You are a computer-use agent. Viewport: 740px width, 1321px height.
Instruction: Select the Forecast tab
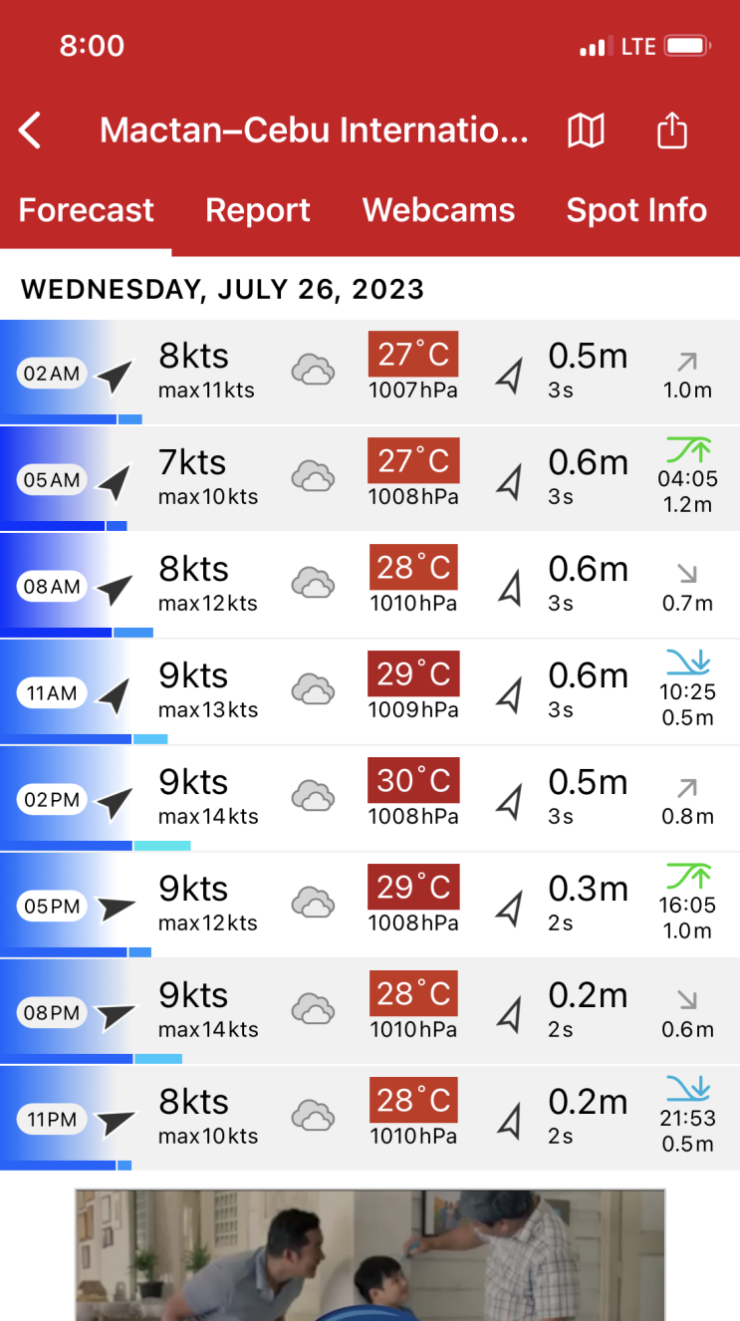click(86, 210)
